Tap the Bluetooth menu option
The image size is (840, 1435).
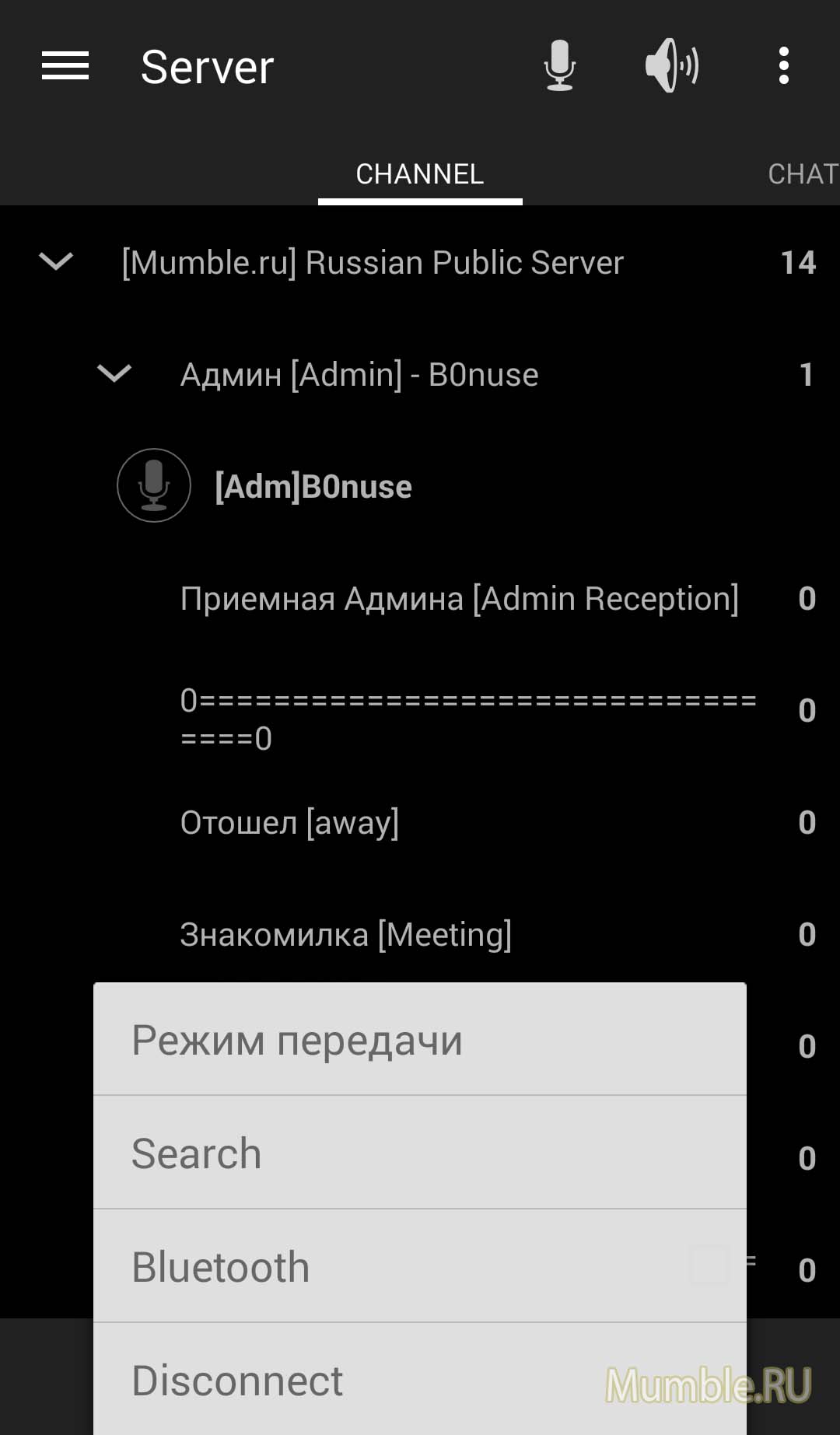[419, 1267]
